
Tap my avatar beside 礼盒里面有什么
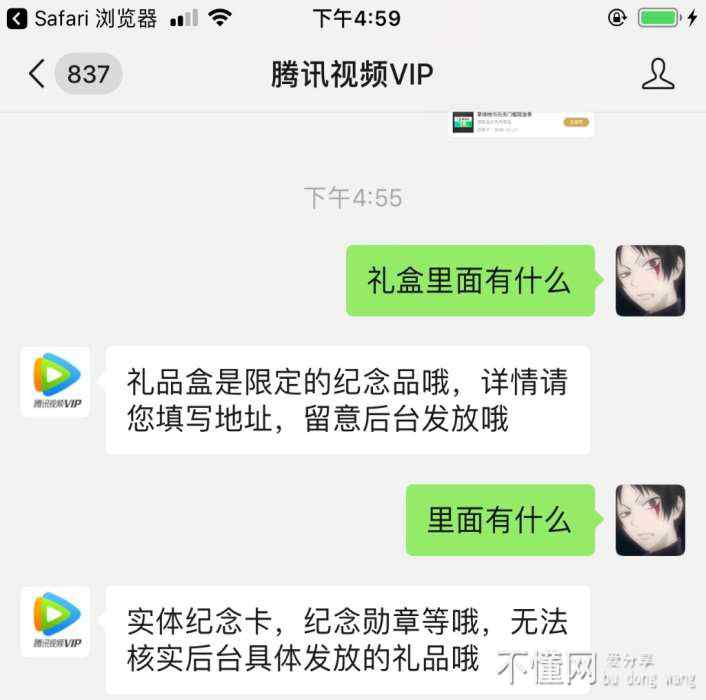click(650, 281)
